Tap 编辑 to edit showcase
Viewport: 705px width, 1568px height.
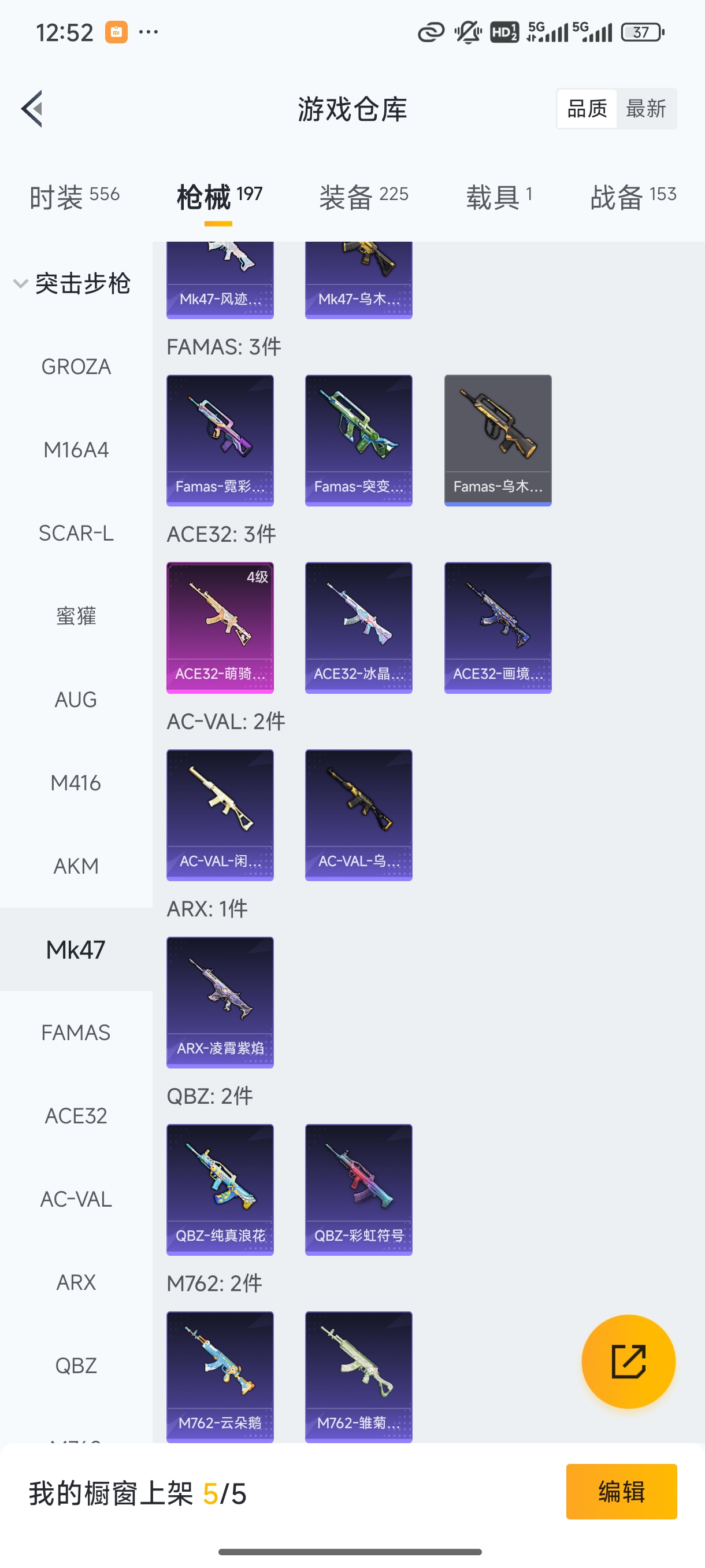click(621, 1491)
